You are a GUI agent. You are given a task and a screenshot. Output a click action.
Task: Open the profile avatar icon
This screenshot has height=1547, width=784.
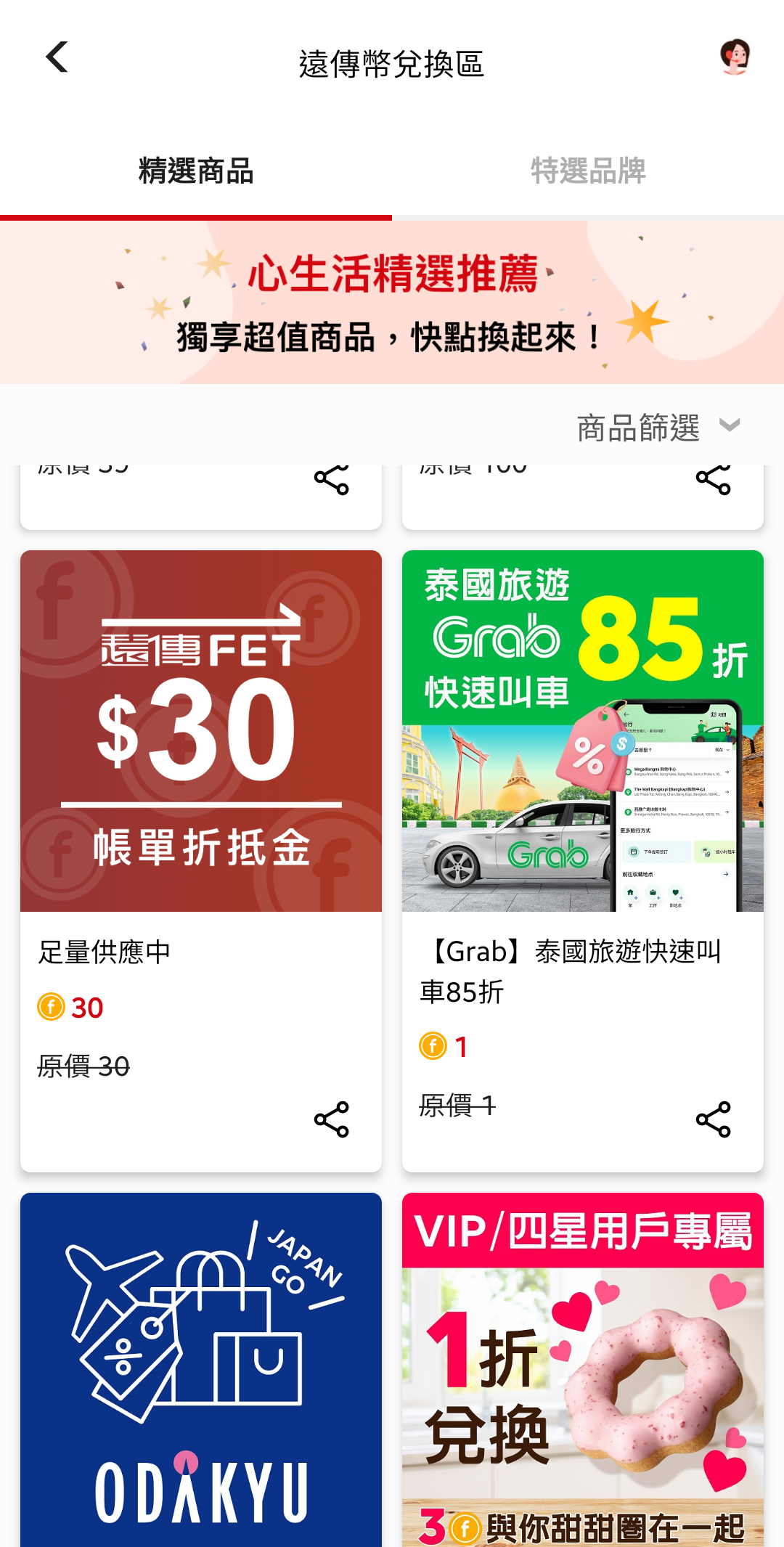(735, 57)
